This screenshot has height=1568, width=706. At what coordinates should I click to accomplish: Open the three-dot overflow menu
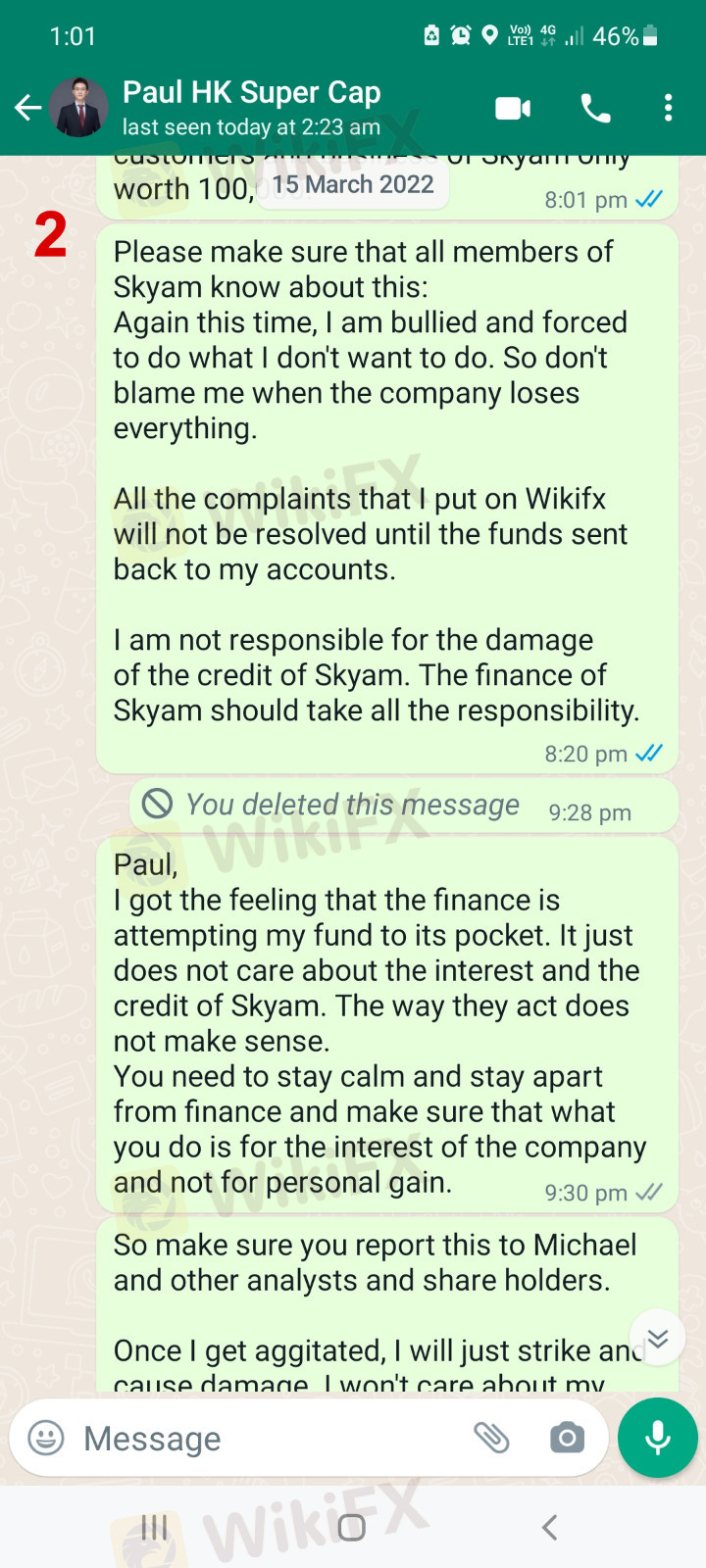[x=668, y=108]
